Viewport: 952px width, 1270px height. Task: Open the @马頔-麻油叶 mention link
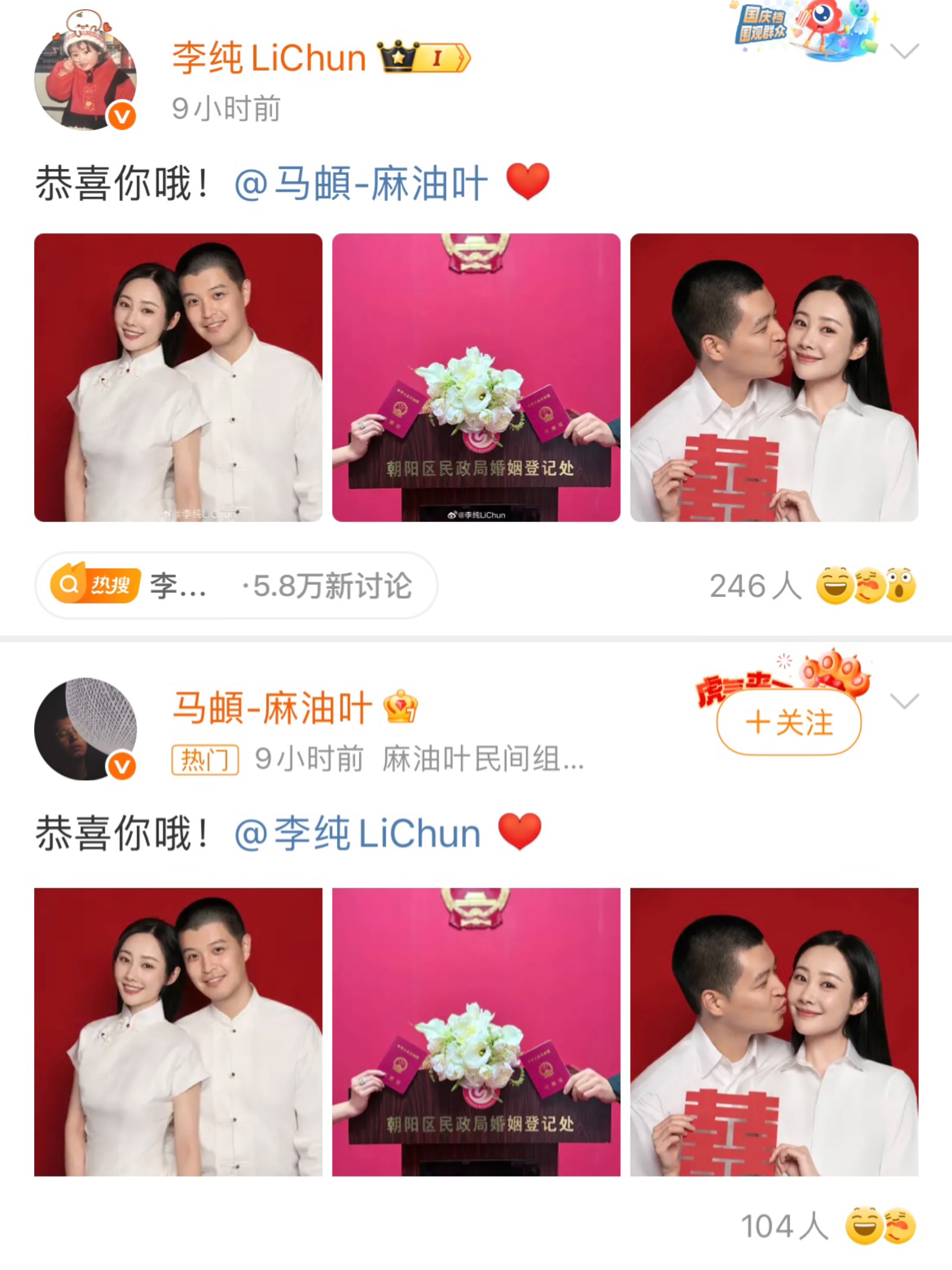362,184
